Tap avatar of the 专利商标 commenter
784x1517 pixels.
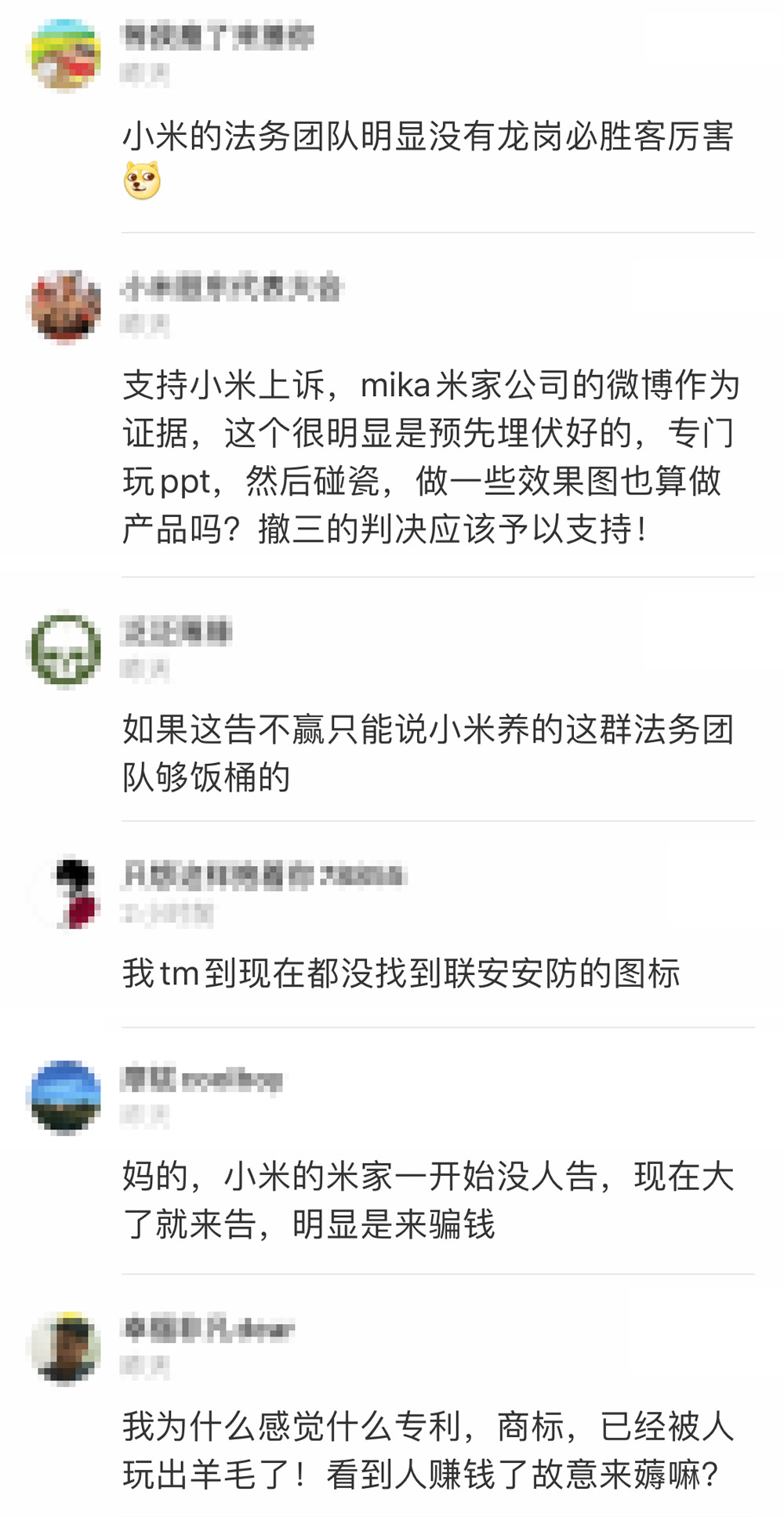click(64, 1347)
